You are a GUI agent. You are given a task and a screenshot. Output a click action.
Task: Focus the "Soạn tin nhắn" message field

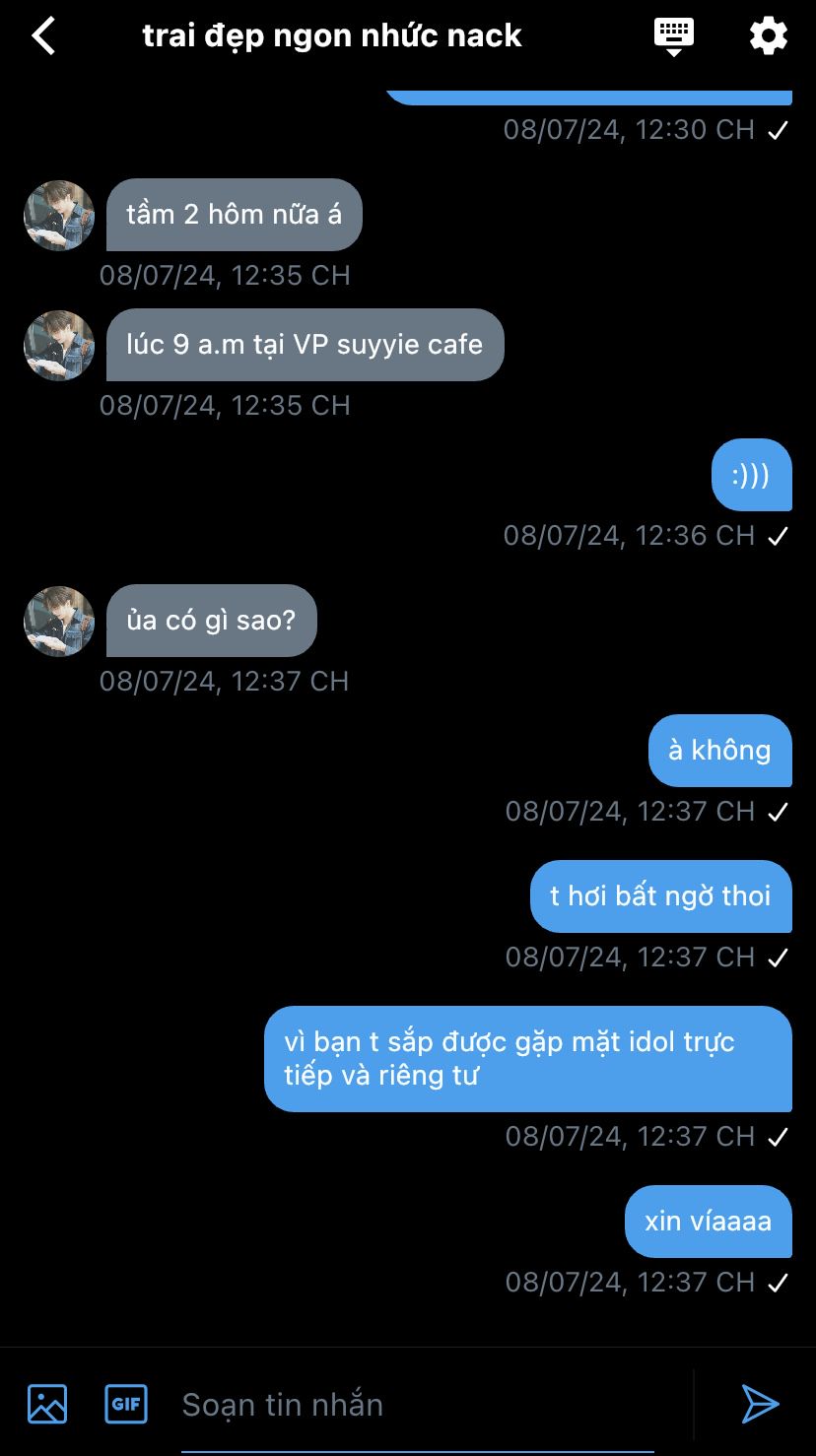(x=432, y=1405)
